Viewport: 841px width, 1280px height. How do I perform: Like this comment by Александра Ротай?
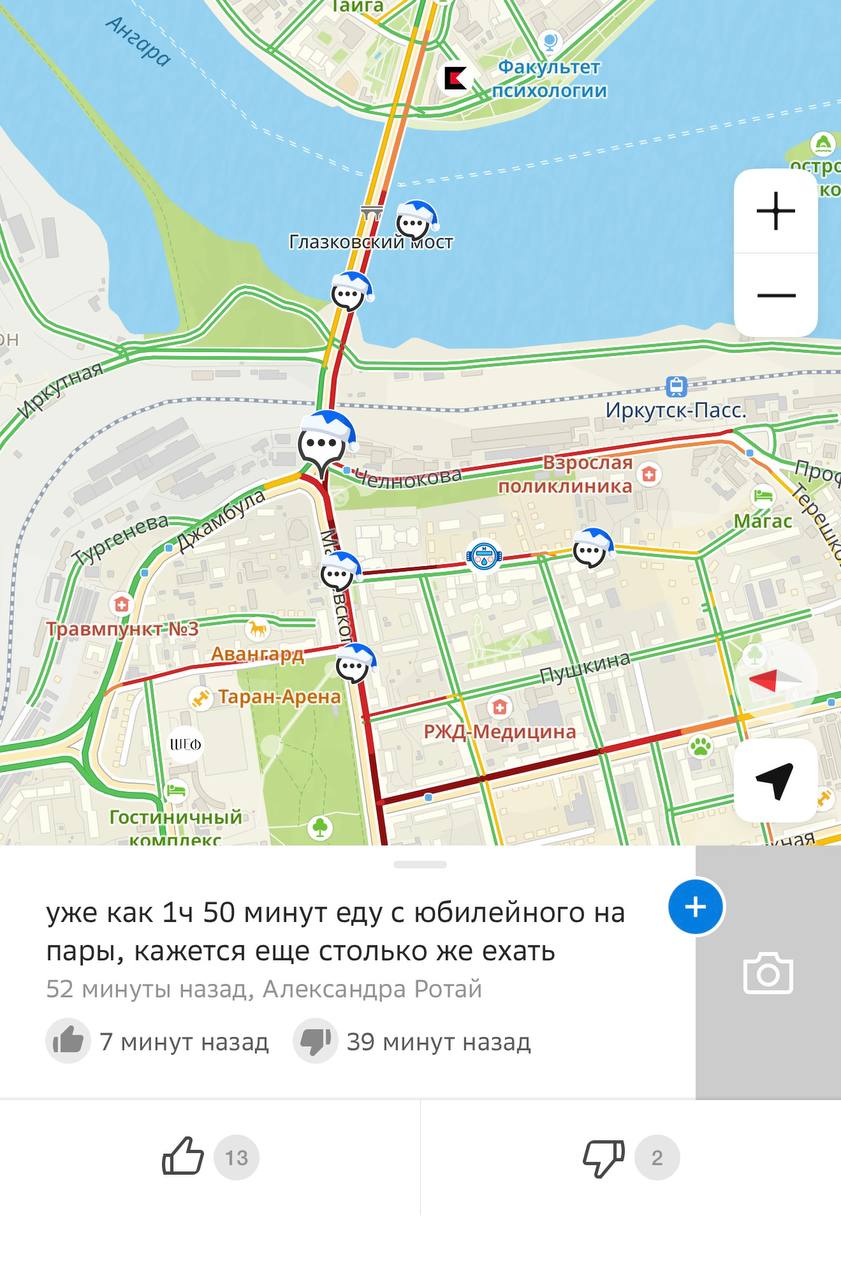183,1159
